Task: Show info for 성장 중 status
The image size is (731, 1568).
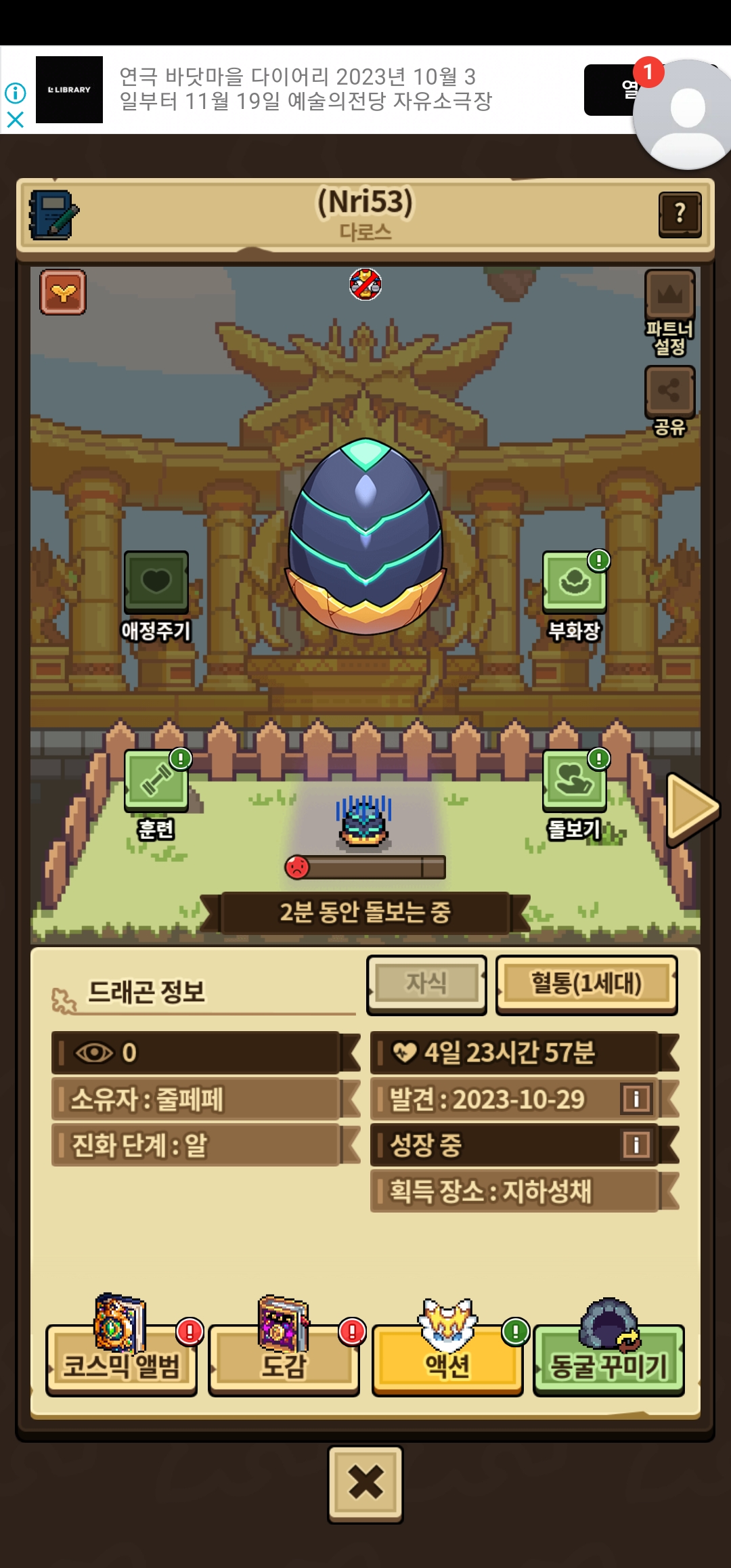Action: pos(636,1145)
